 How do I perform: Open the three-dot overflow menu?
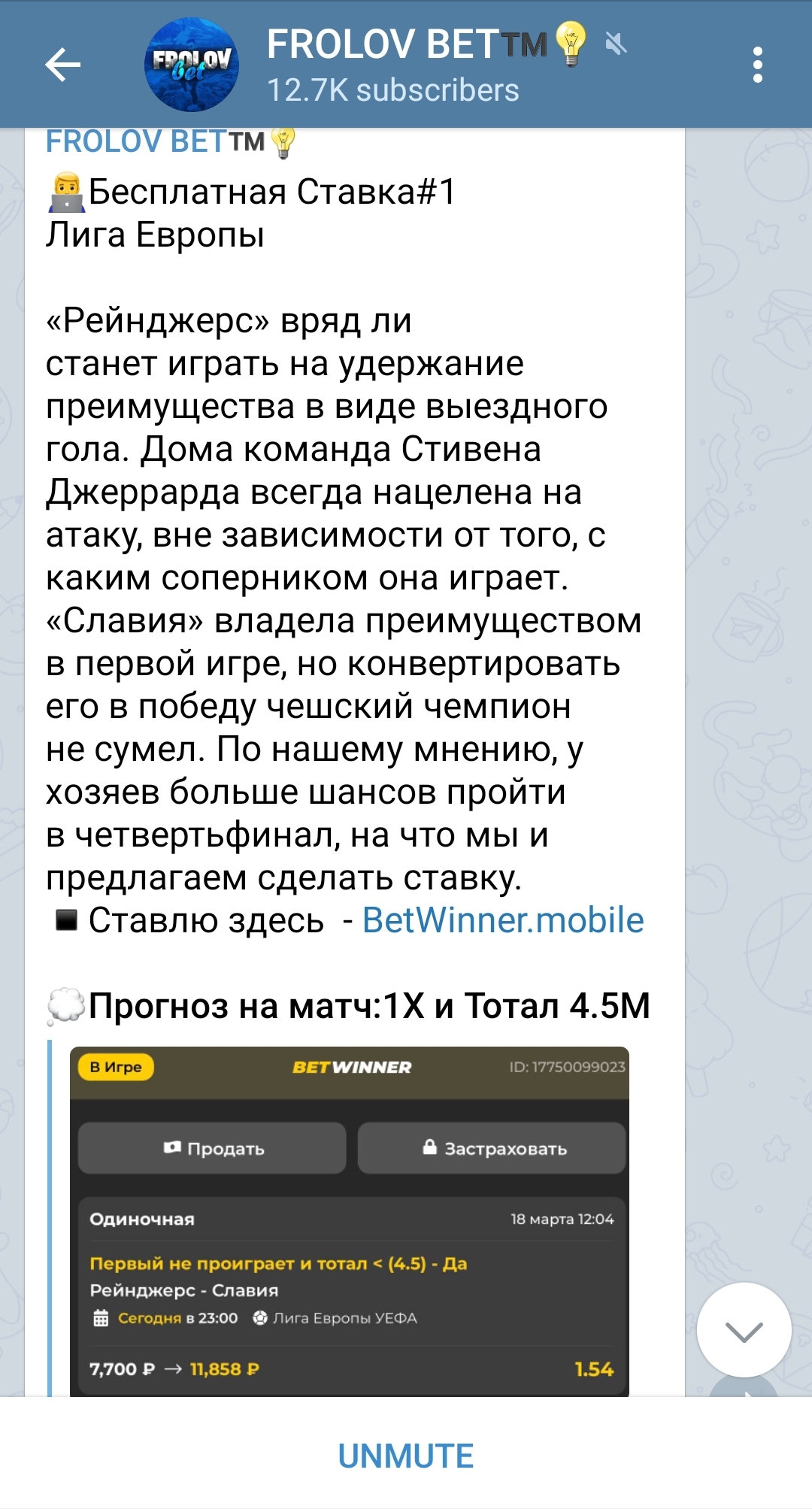[x=757, y=65]
